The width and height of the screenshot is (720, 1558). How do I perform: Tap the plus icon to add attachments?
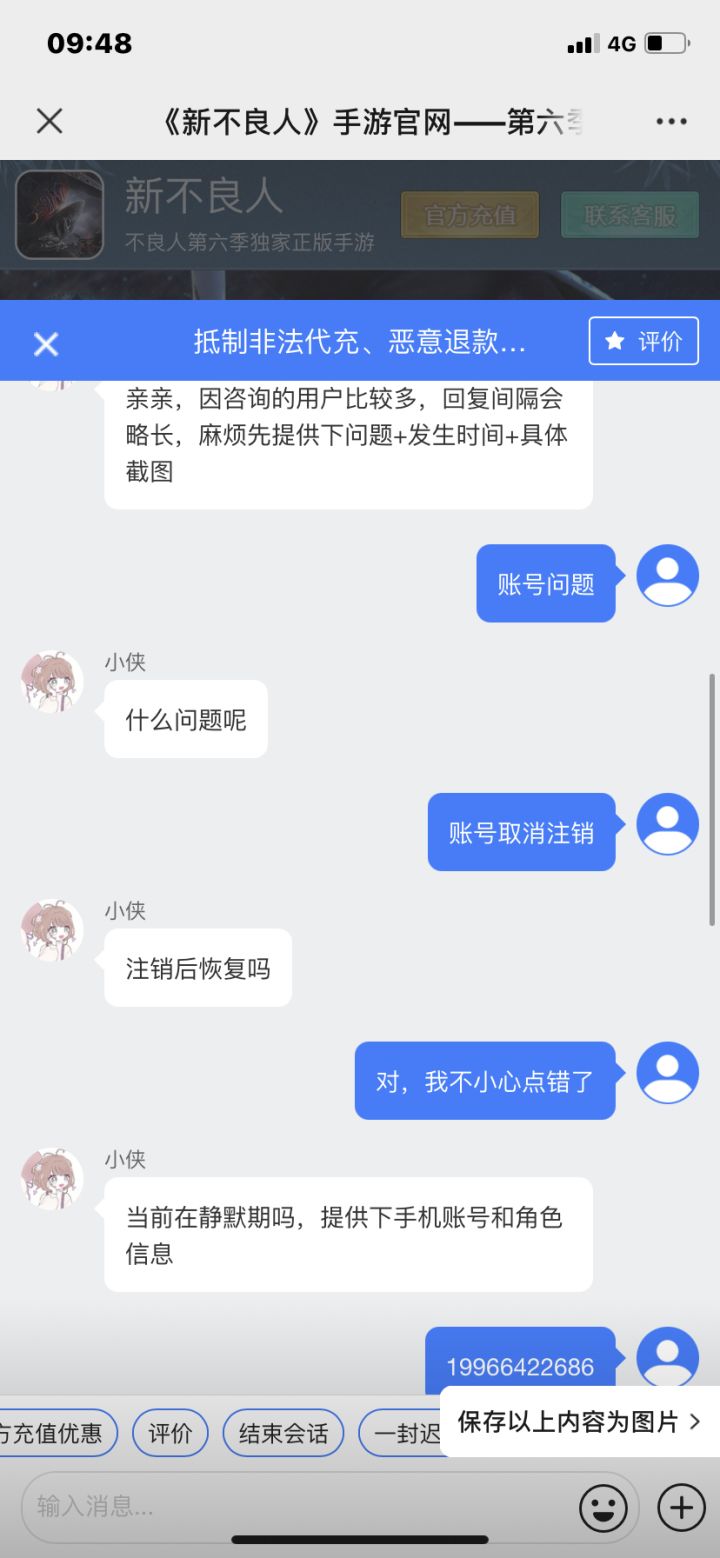click(x=679, y=1506)
